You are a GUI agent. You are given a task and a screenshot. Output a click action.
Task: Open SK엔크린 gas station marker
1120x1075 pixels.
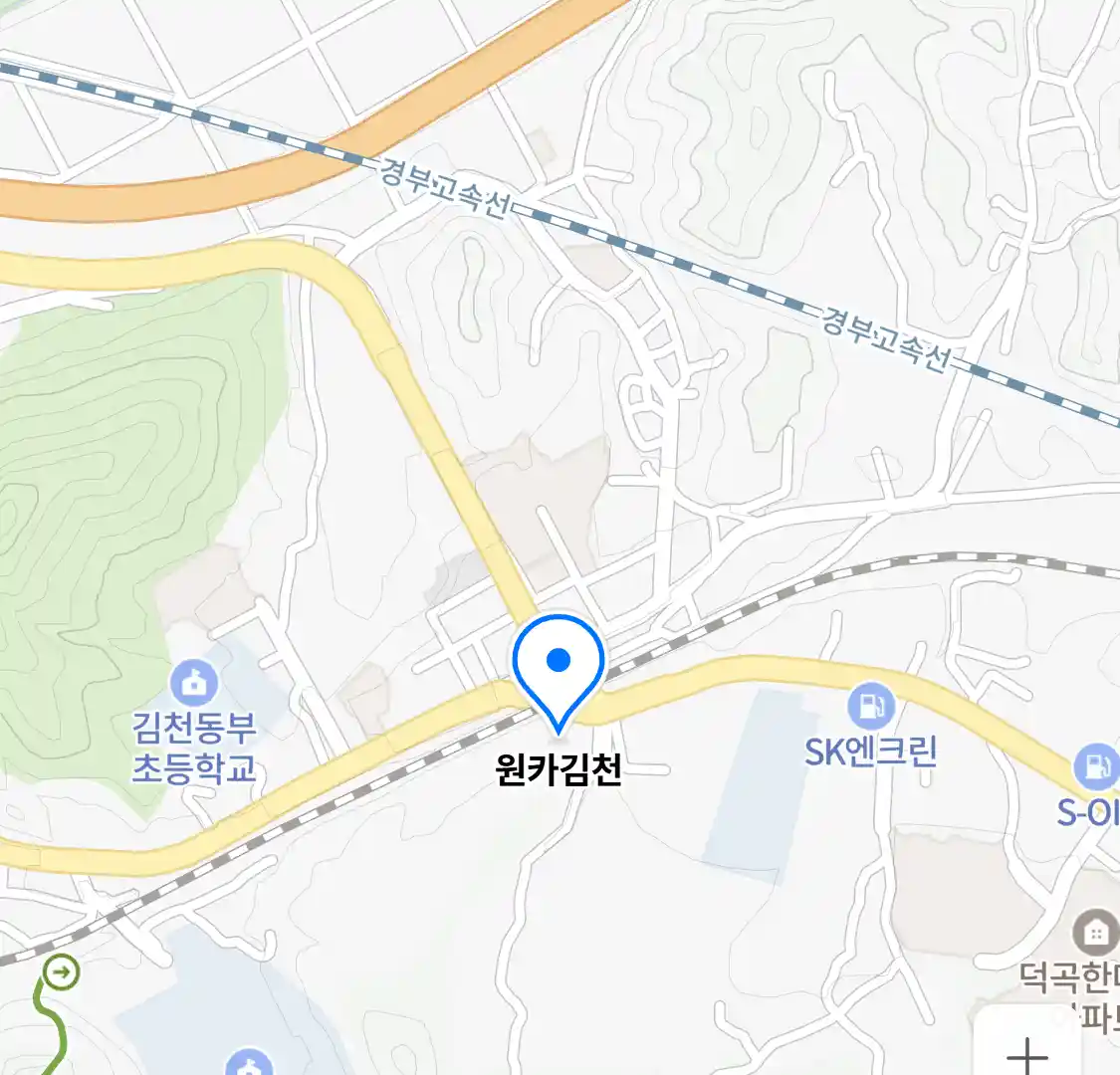(870, 707)
